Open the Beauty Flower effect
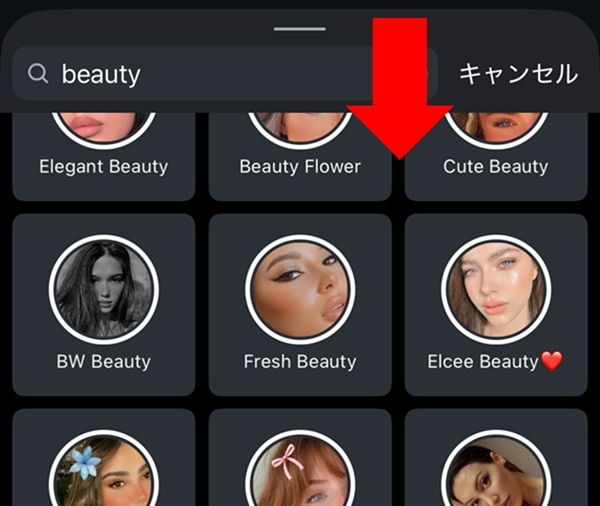This screenshot has height=506, width=600. click(x=299, y=160)
